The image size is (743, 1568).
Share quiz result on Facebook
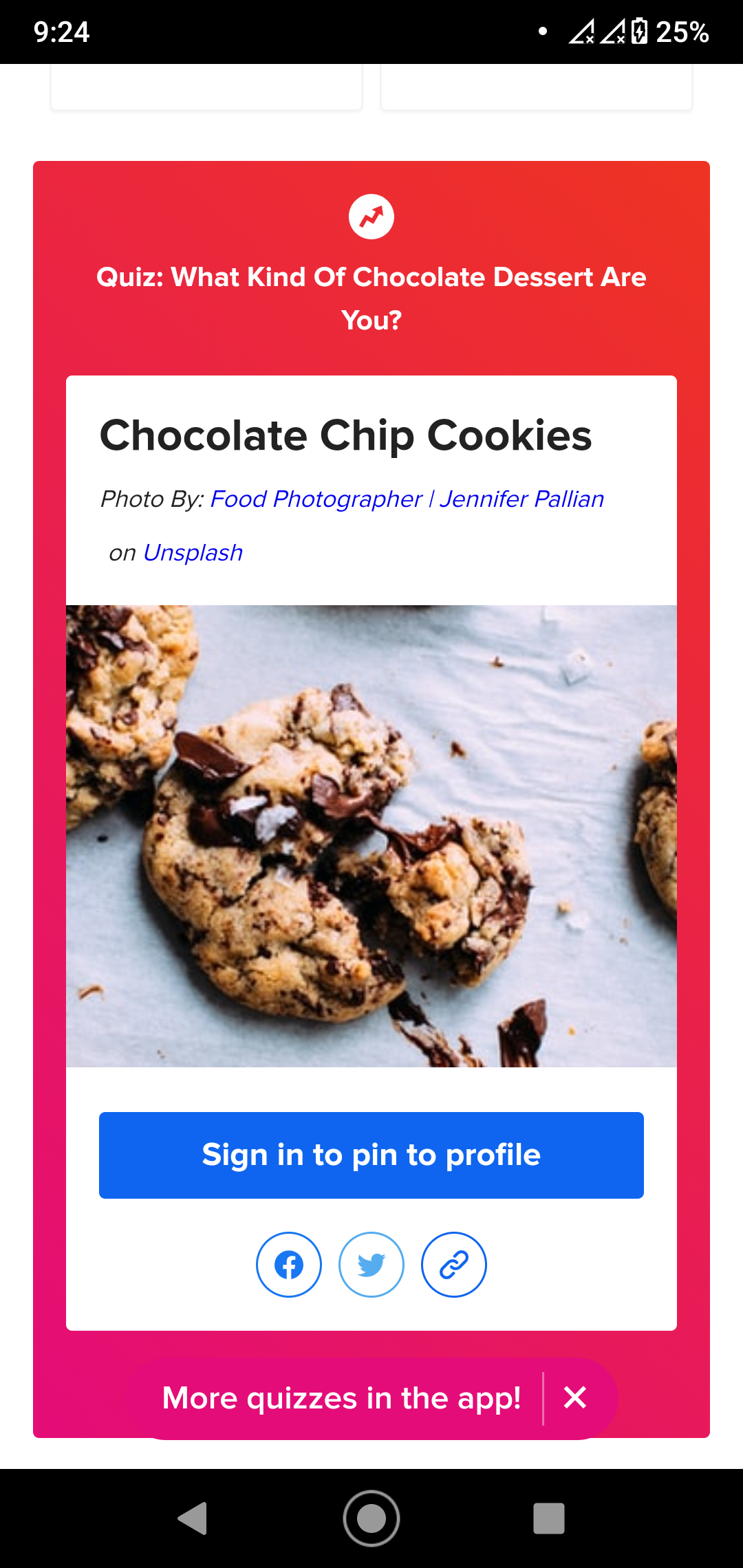pyautogui.click(x=289, y=1265)
